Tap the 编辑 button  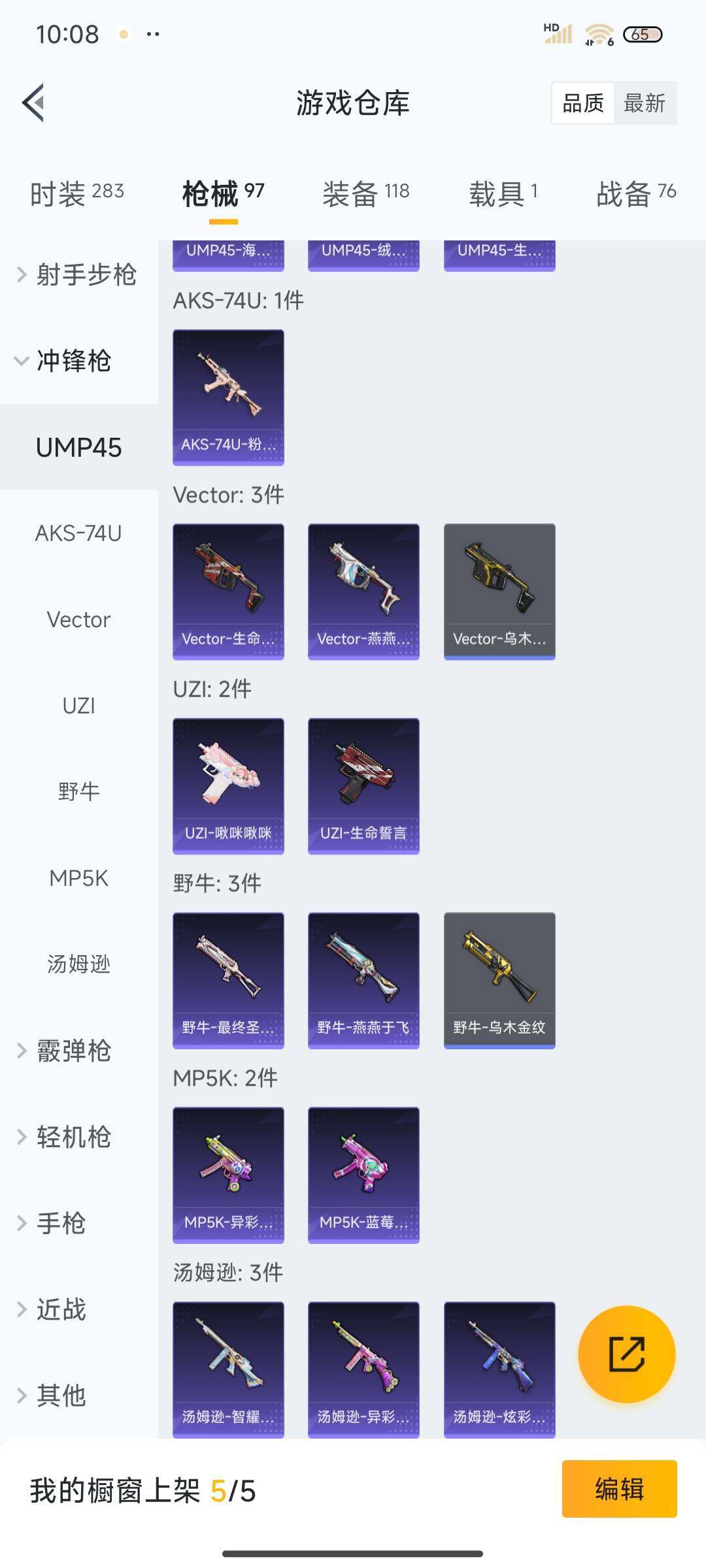[619, 1489]
